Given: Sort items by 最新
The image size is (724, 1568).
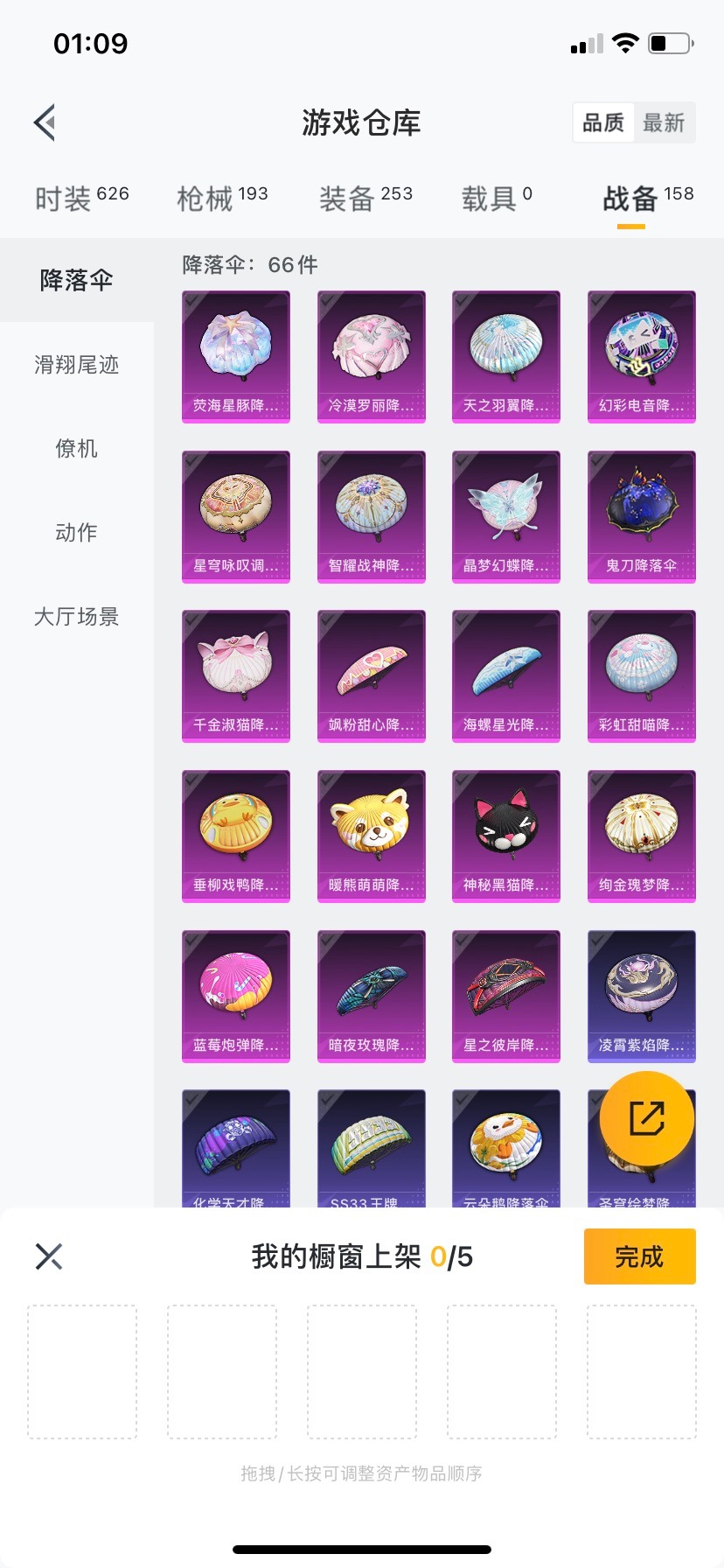Looking at the screenshot, I should coord(664,122).
